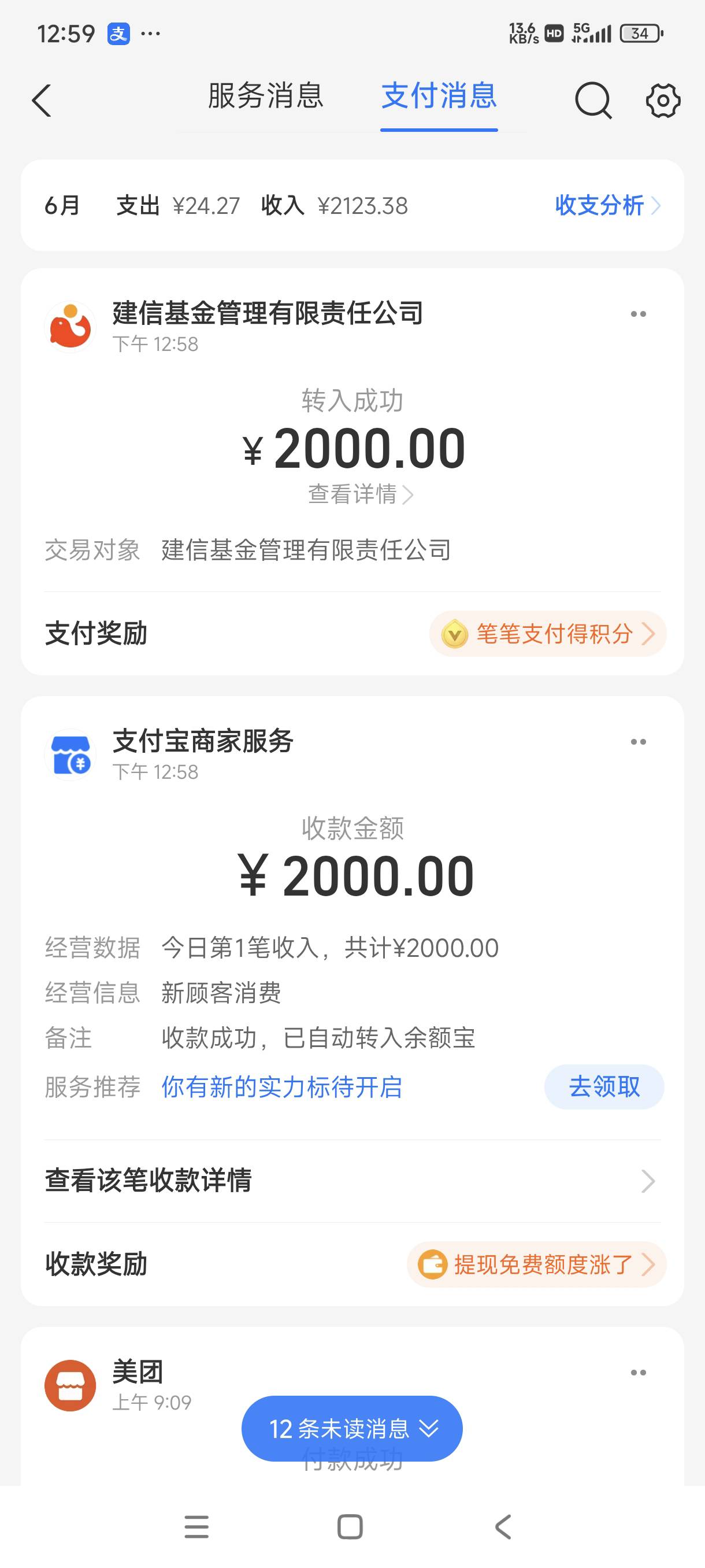705x1568 pixels.
Task: Open 查看该笔收款详情 row
Action: (x=352, y=1181)
